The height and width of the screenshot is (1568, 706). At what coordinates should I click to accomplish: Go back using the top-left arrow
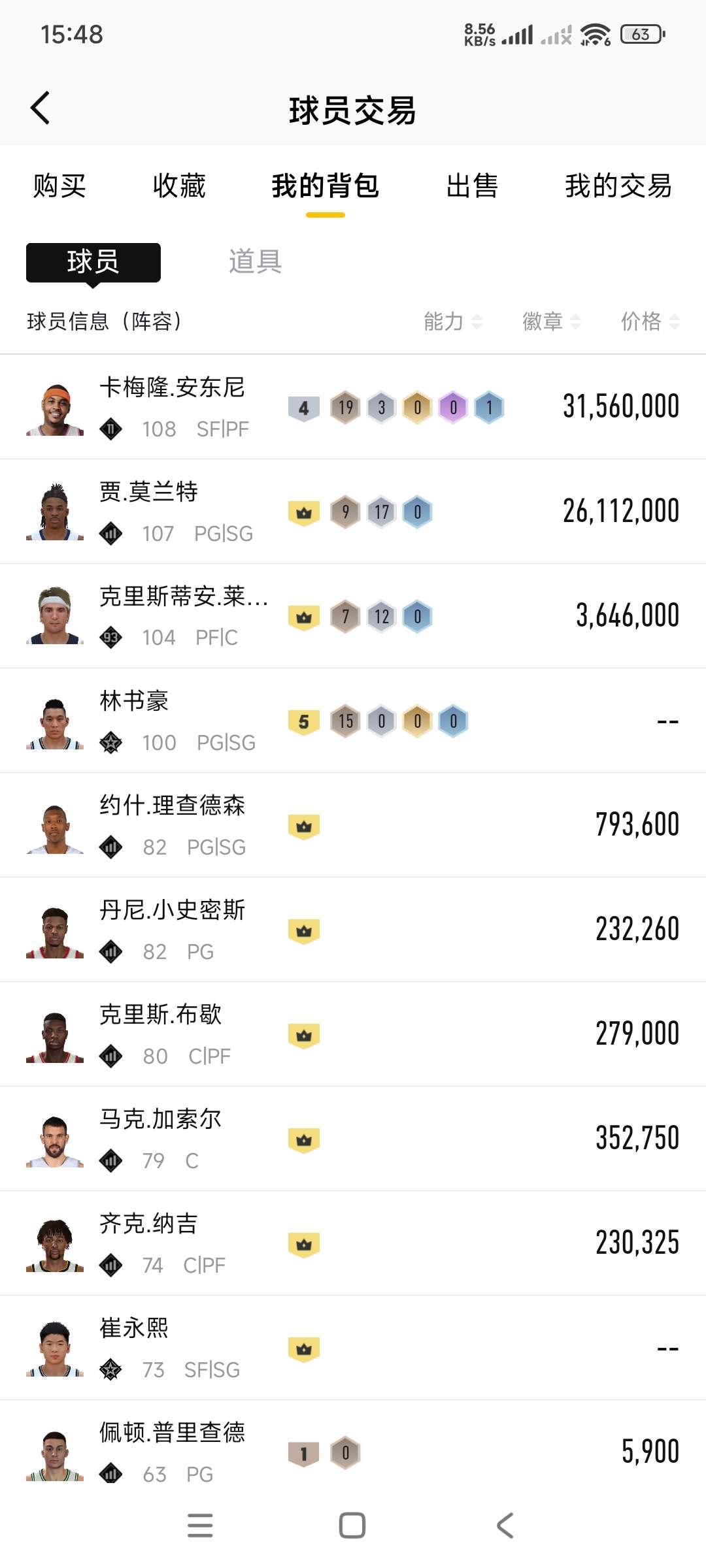click(41, 108)
